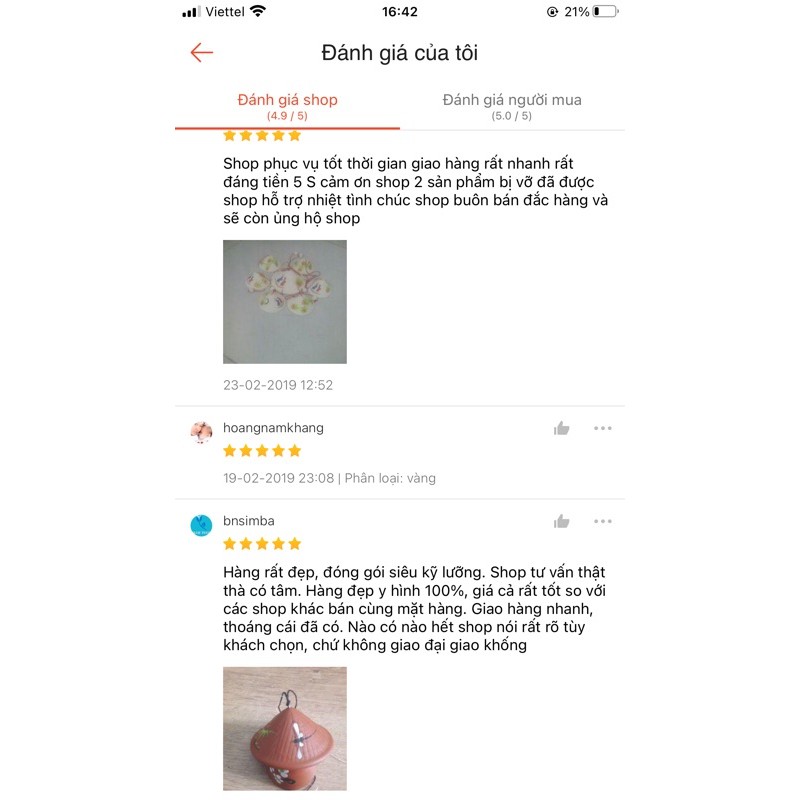Open hoangnamkhang's profile avatar

[x=201, y=432]
